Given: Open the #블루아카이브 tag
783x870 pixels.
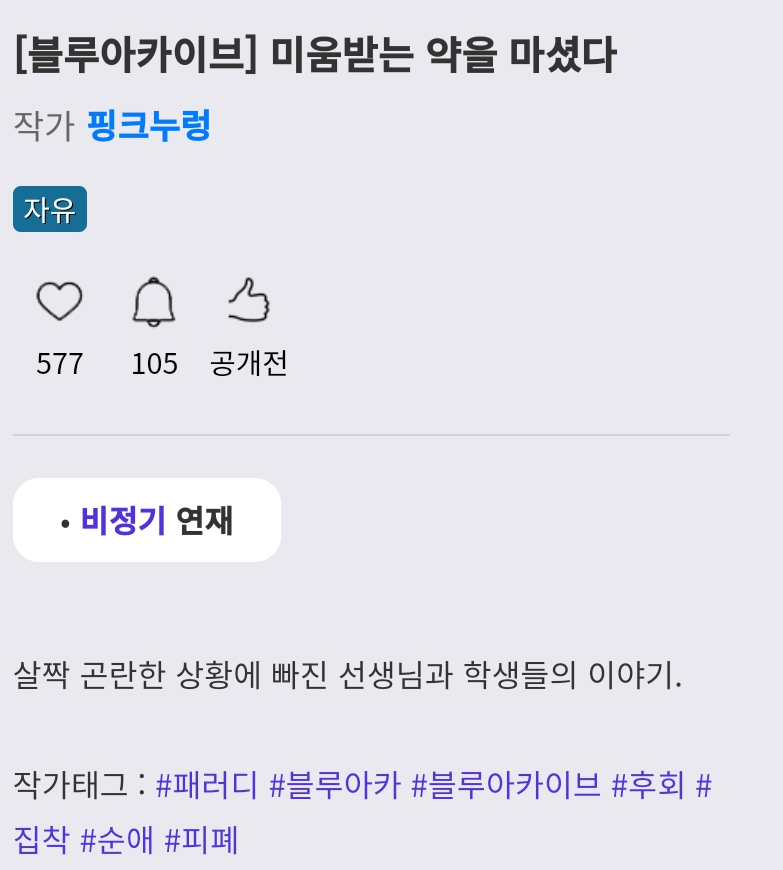Looking at the screenshot, I should click(506, 785).
